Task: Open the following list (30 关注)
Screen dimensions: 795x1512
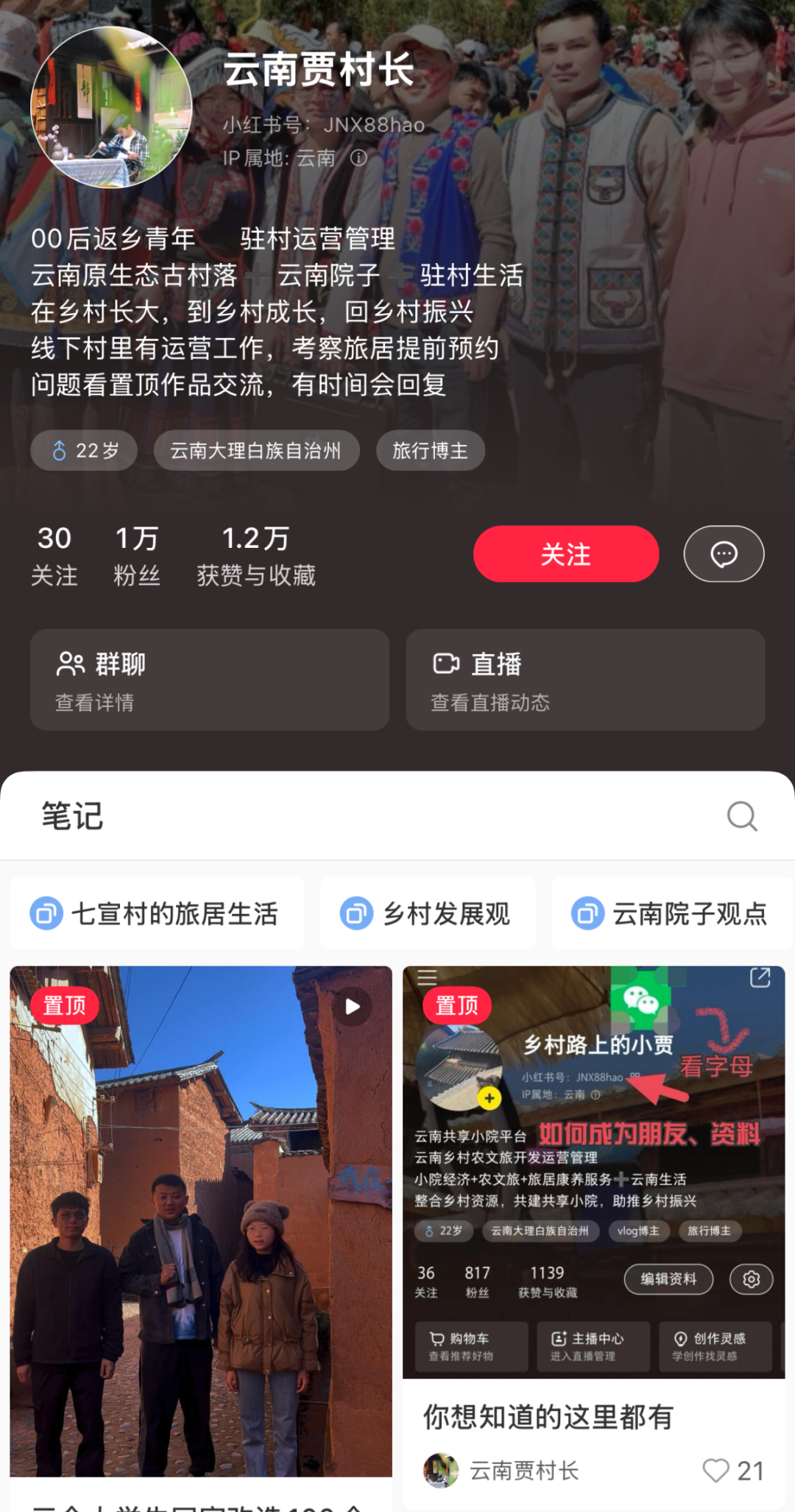Action: pyautogui.click(x=54, y=555)
